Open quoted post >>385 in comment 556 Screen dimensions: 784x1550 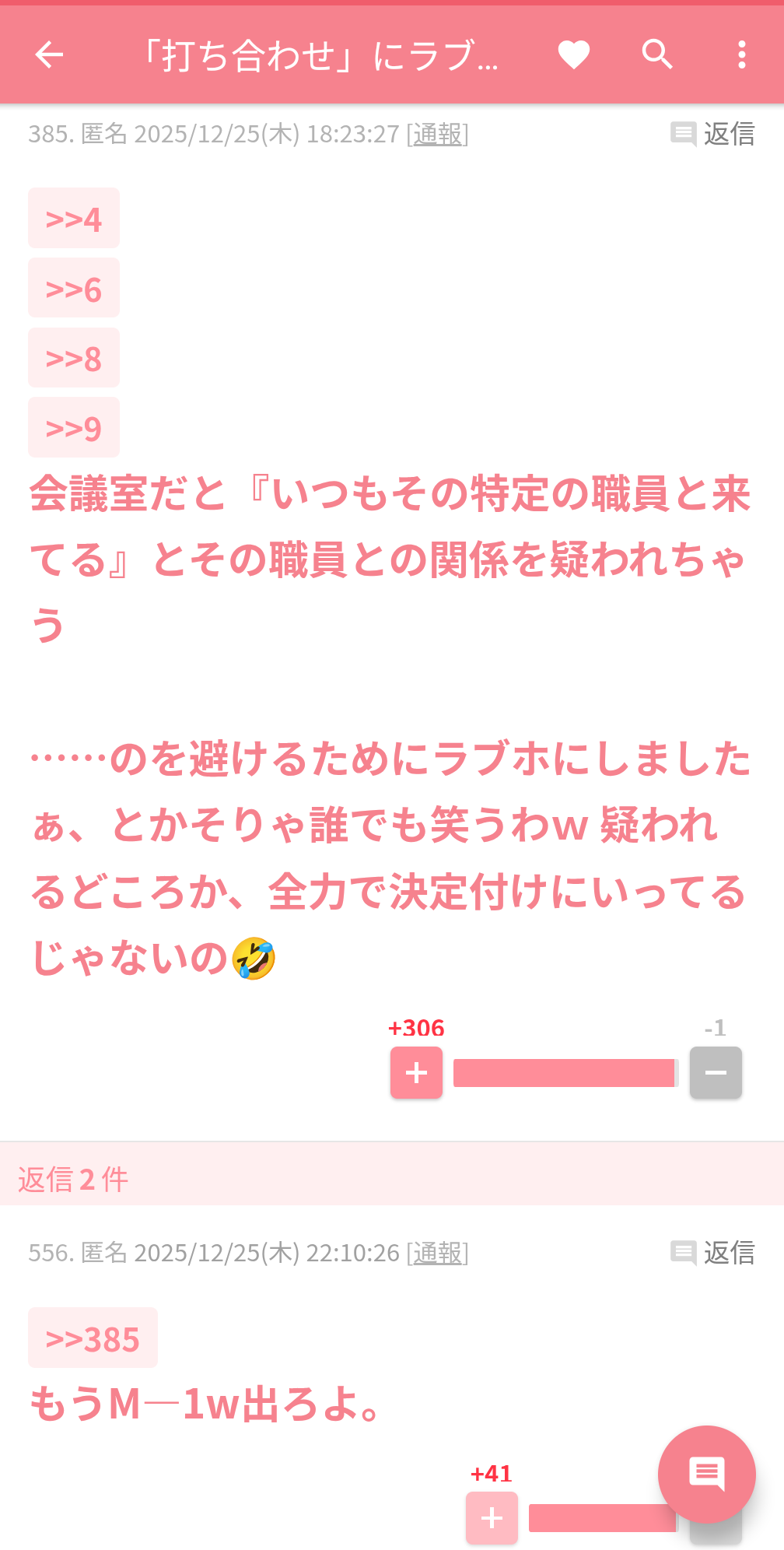tap(92, 1337)
